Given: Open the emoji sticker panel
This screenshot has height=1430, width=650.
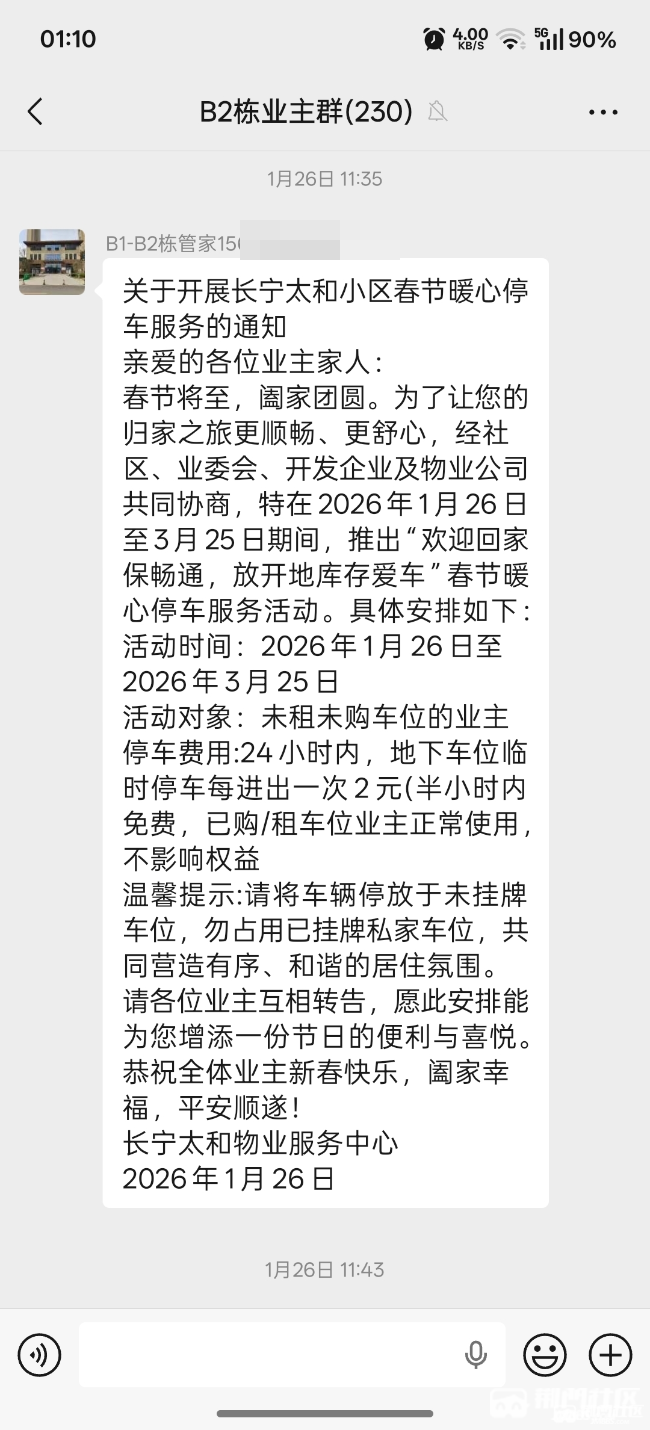Looking at the screenshot, I should pyautogui.click(x=545, y=1356).
